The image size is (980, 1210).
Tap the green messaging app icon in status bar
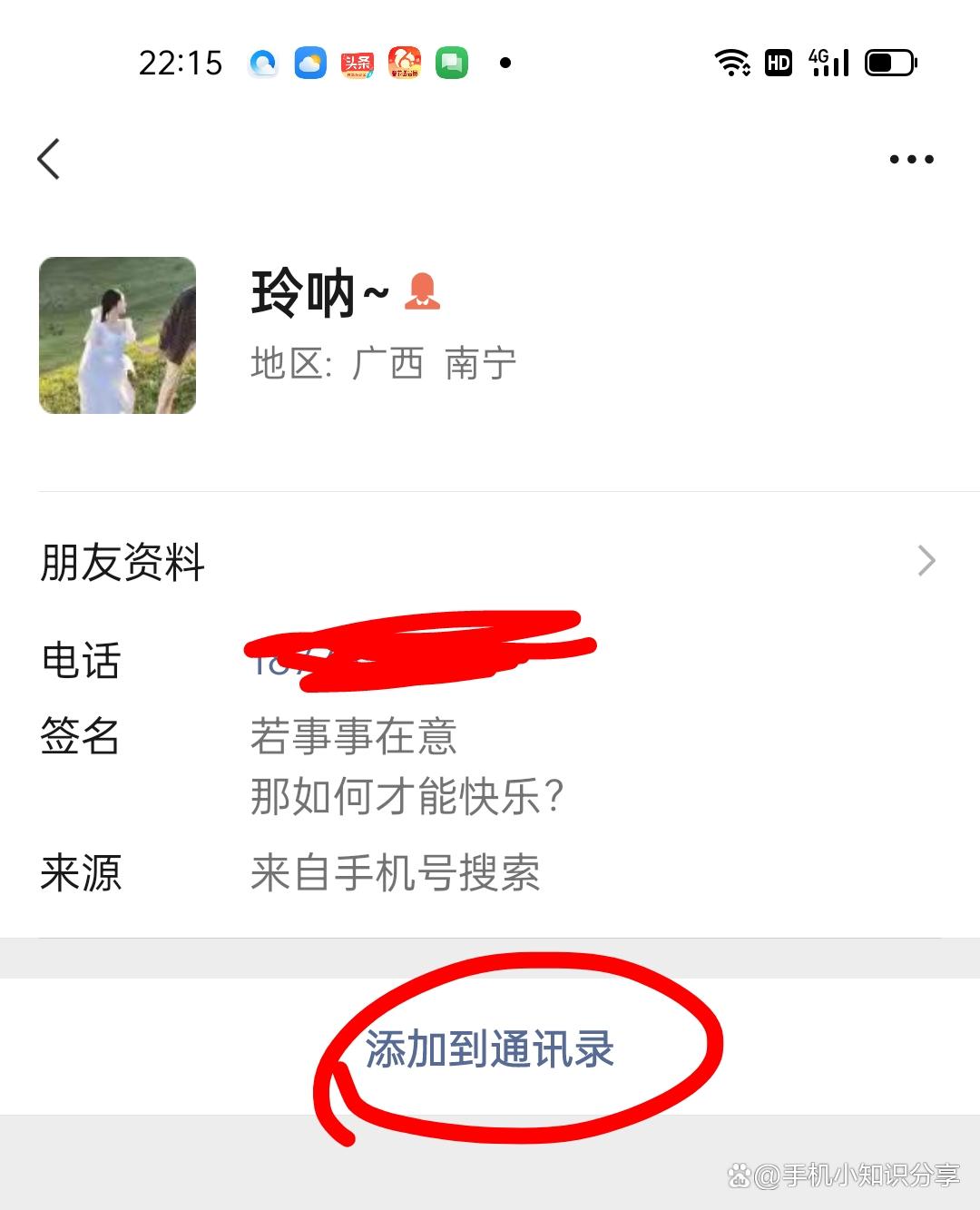(x=451, y=63)
